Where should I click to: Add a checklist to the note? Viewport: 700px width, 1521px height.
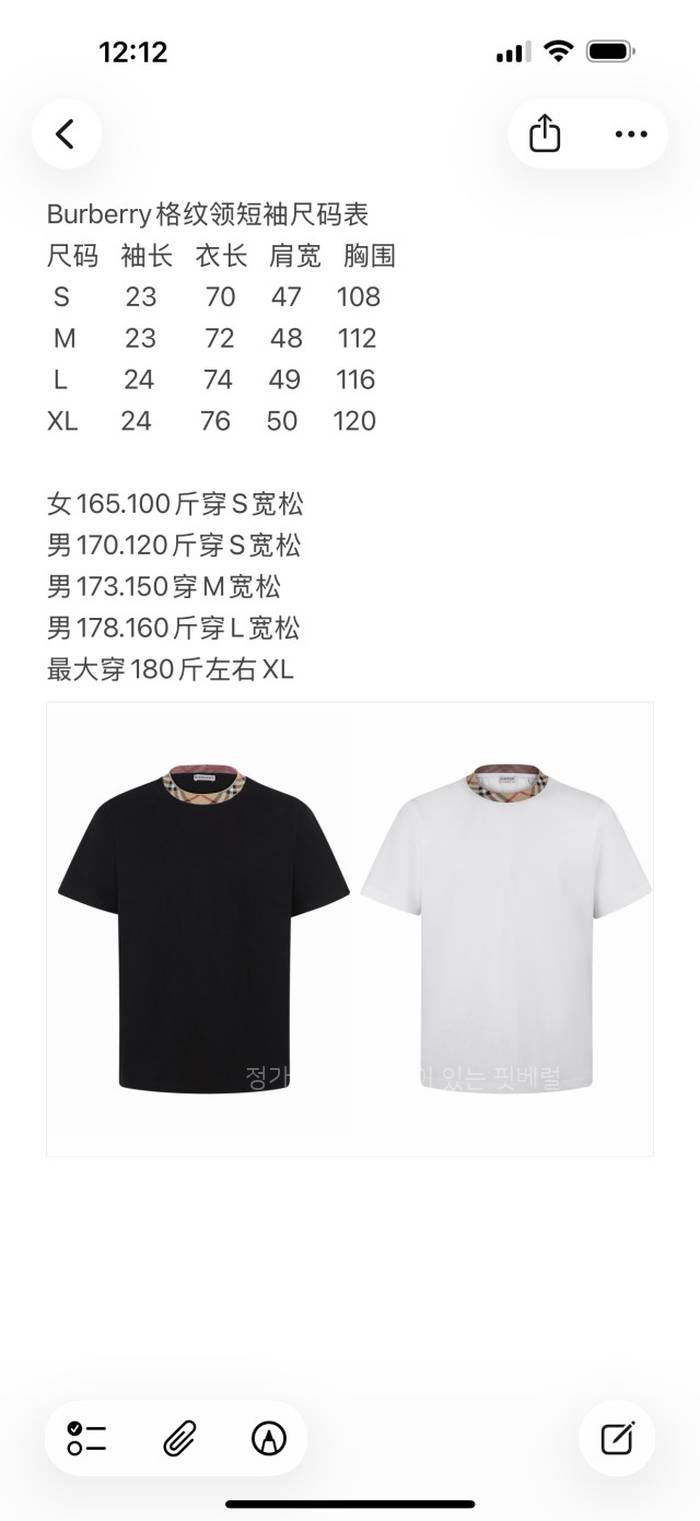pos(87,1438)
